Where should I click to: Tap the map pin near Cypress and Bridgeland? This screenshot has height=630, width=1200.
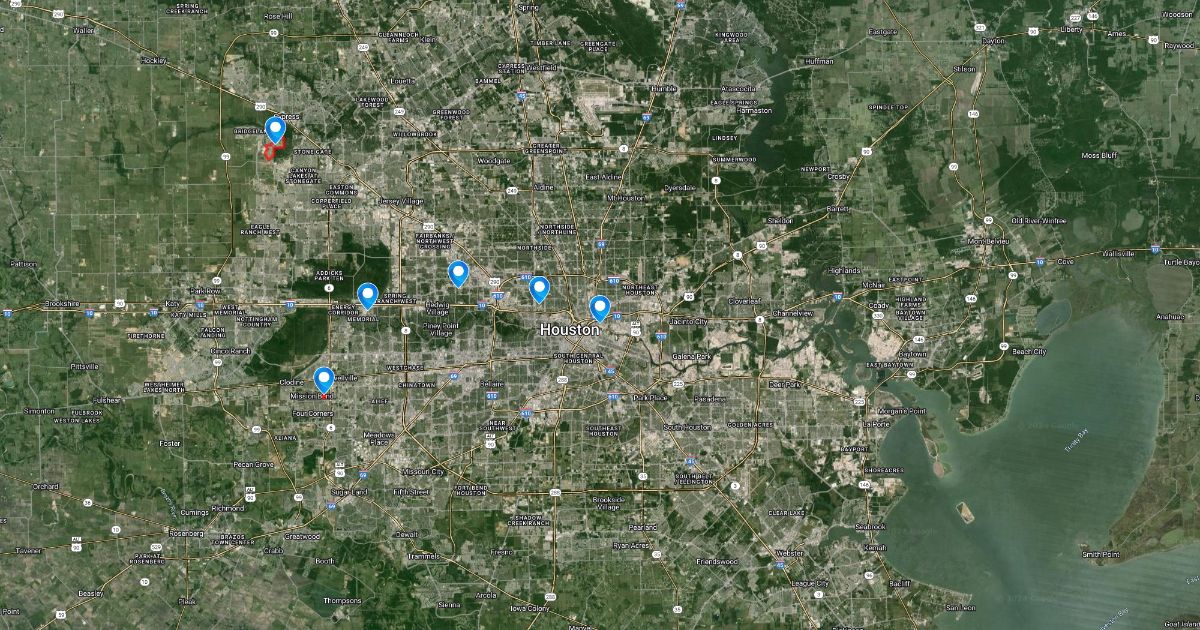pyautogui.click(x=275, y=130)
